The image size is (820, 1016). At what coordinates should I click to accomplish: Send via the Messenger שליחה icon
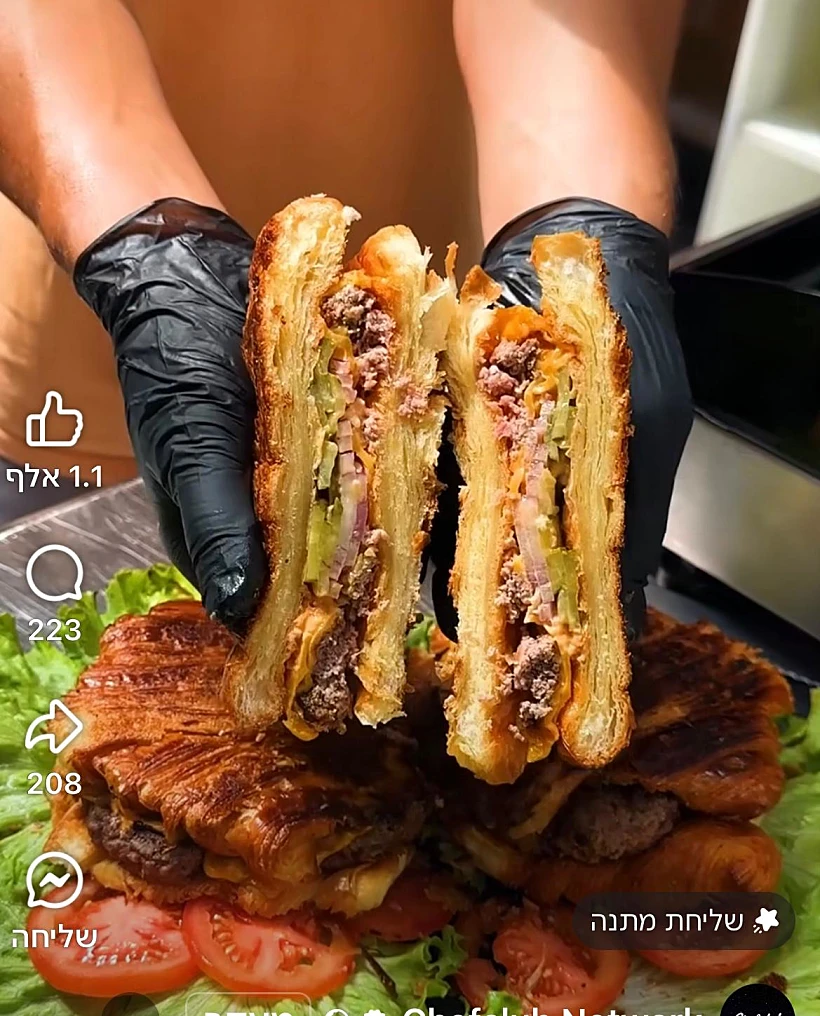55,878
